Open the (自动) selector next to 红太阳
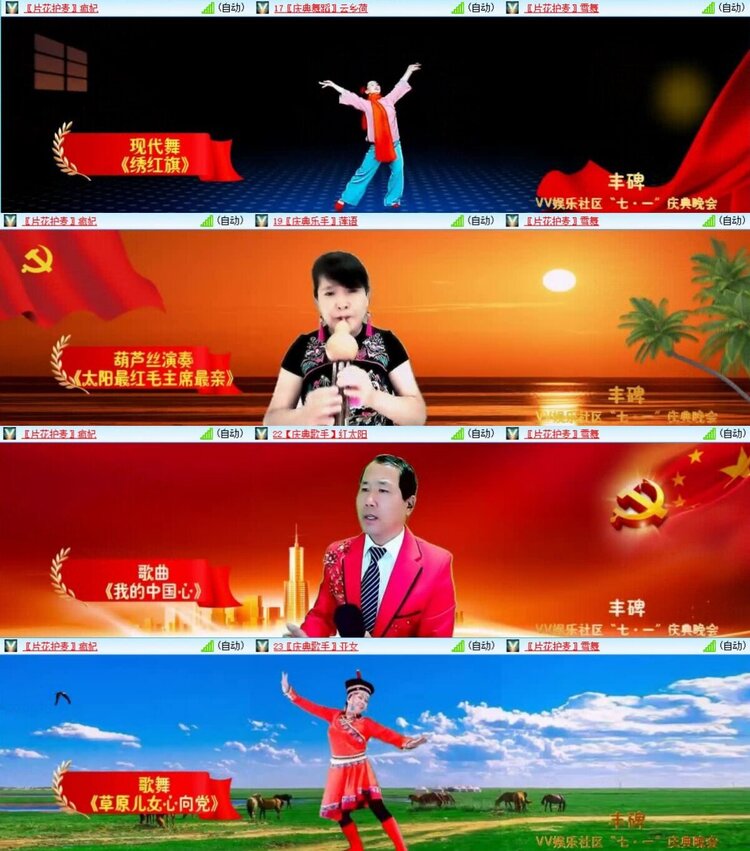 pos(478,435)
